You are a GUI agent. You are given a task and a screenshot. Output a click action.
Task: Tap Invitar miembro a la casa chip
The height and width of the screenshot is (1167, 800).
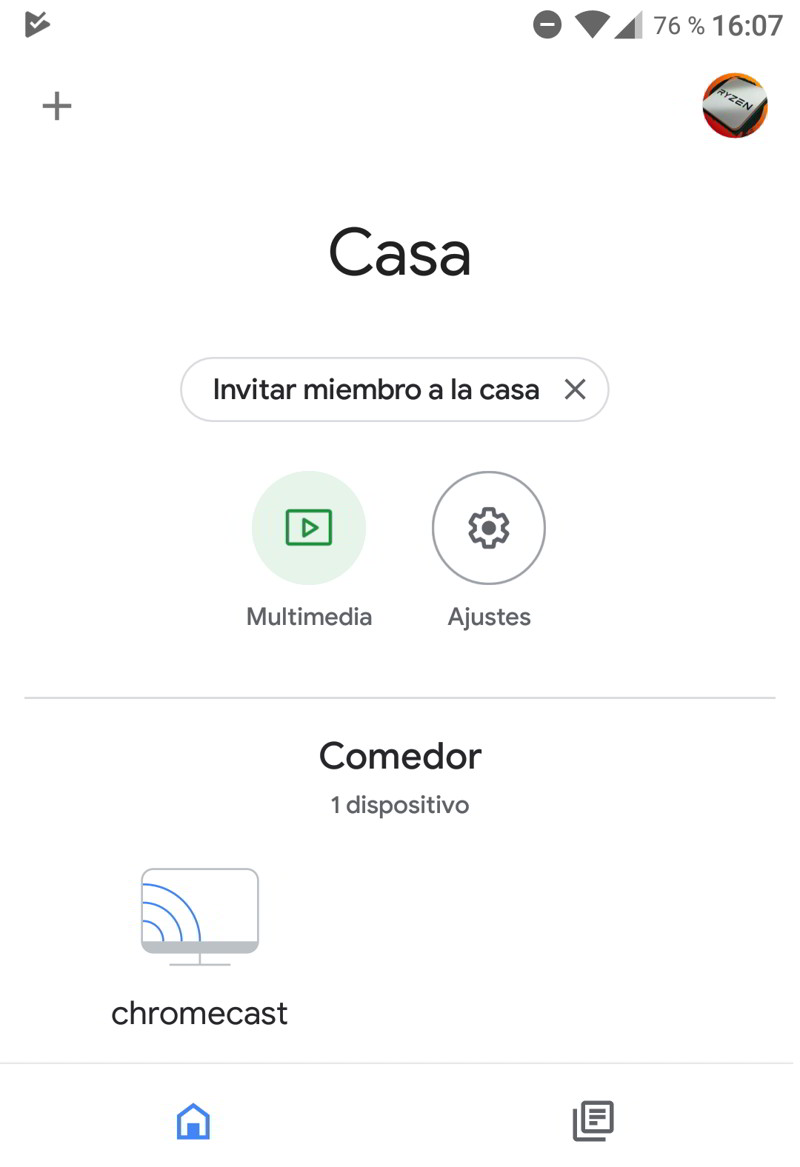click(375, 390)
